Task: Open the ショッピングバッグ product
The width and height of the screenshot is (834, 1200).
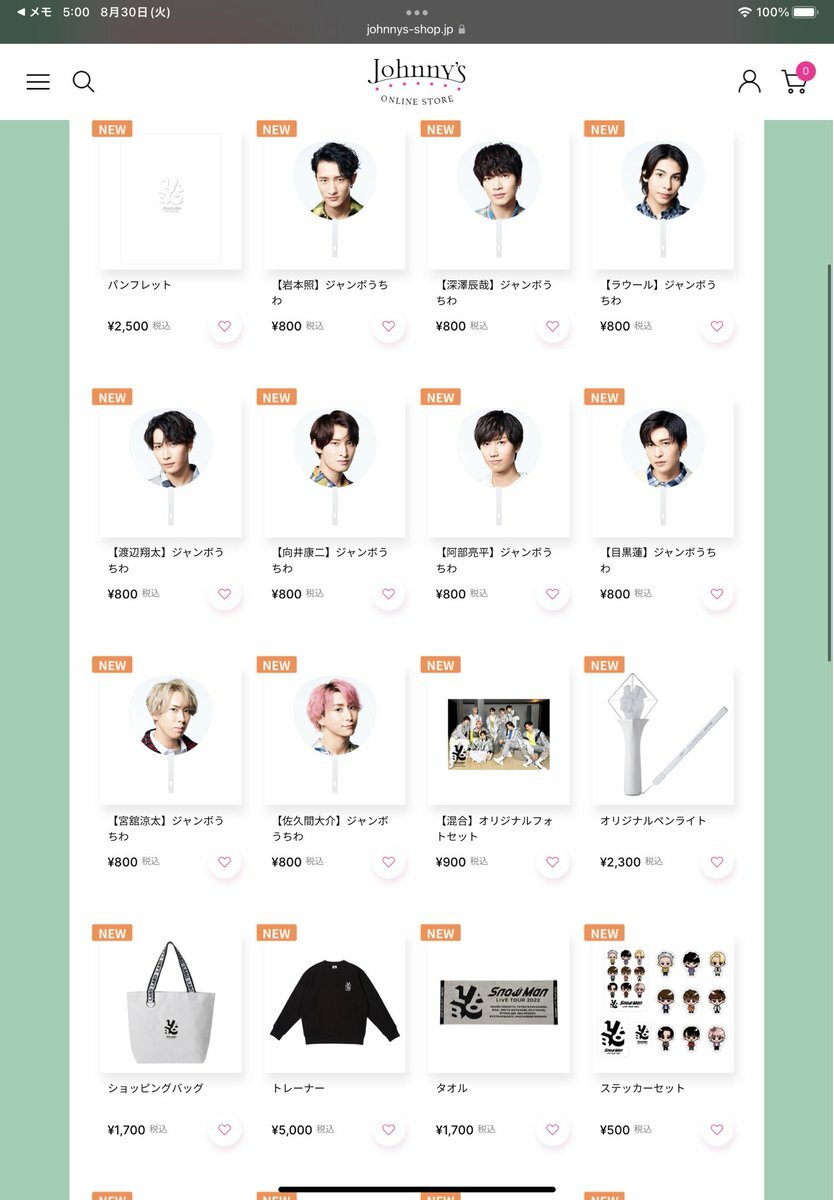Action: click(171, 1003)
